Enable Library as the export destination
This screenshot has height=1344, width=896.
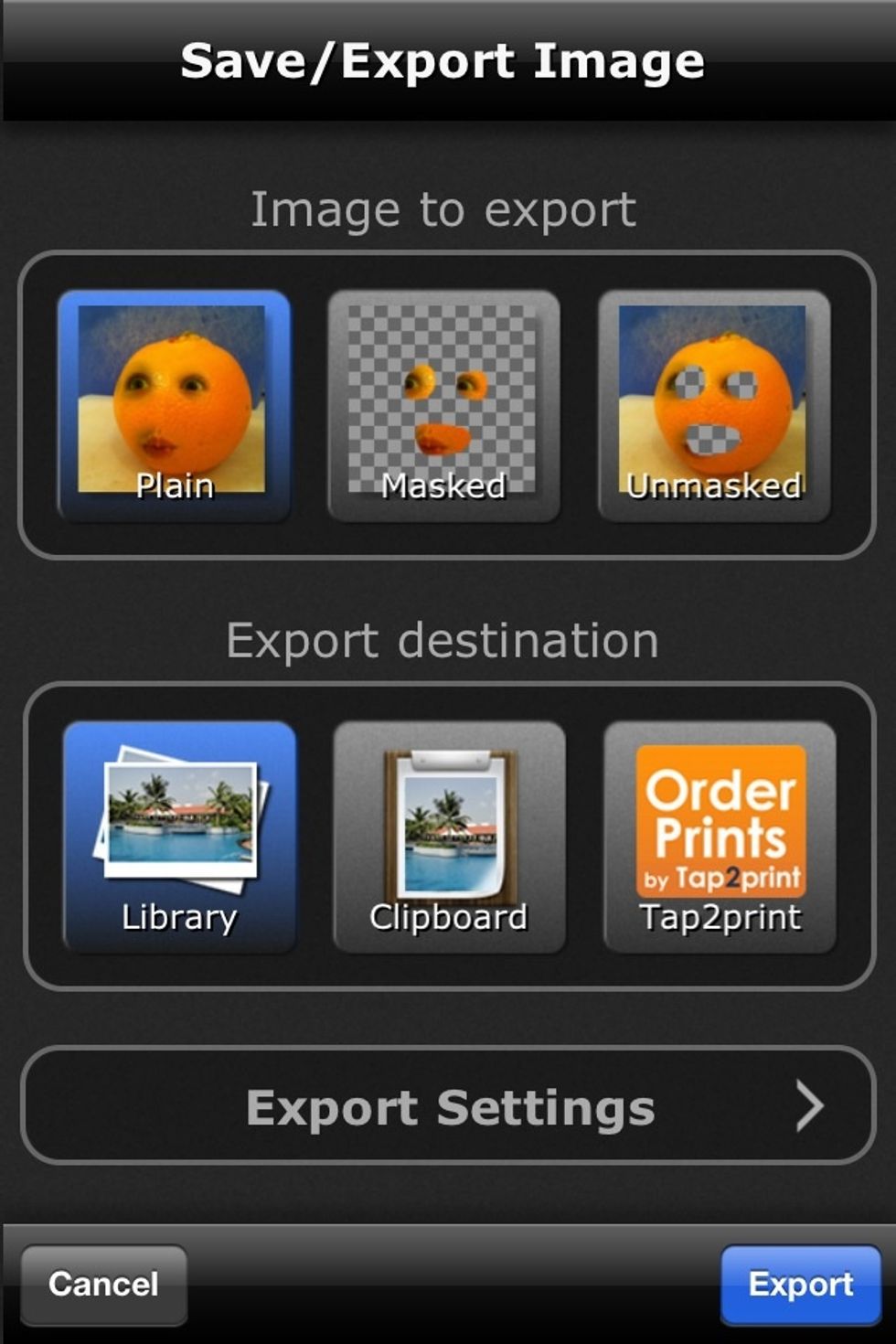click(176, 832)
